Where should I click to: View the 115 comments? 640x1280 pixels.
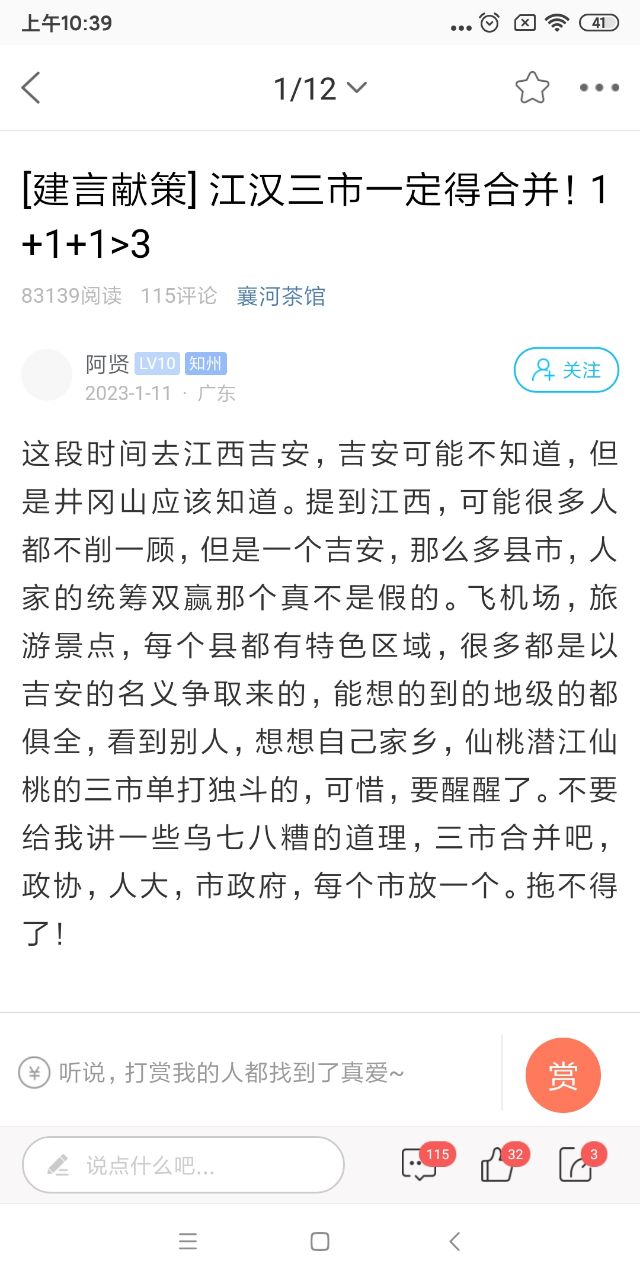tap(420, 1165)
